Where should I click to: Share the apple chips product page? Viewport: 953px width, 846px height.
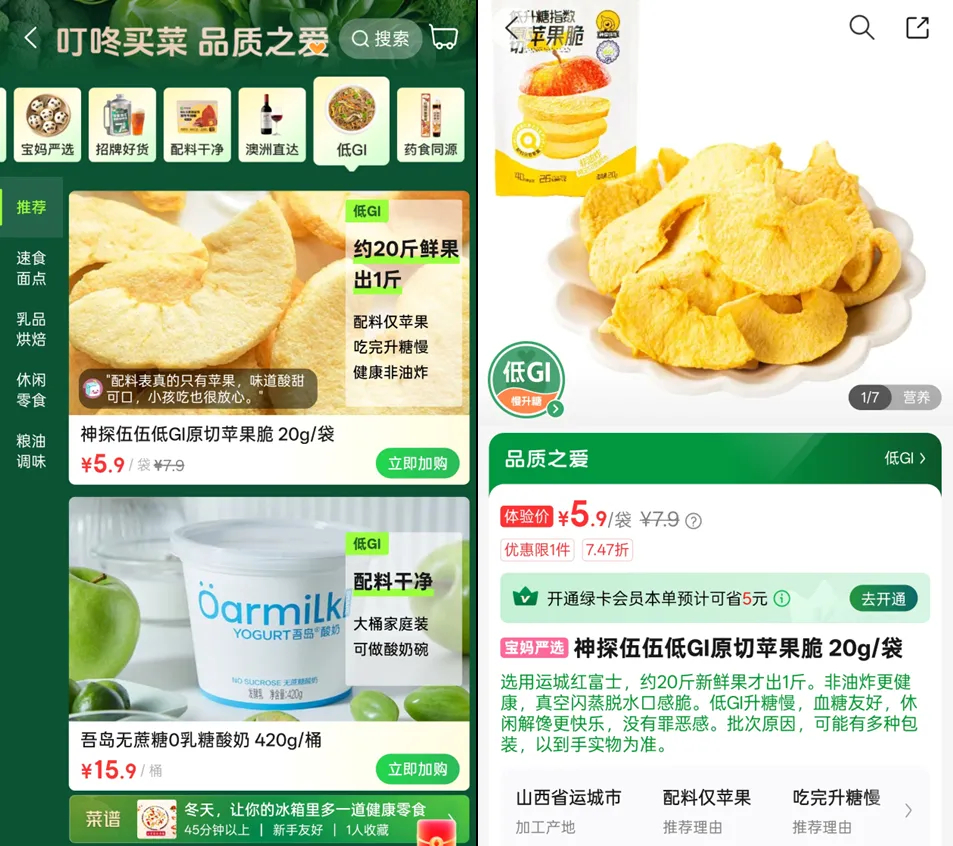(917, 28)
